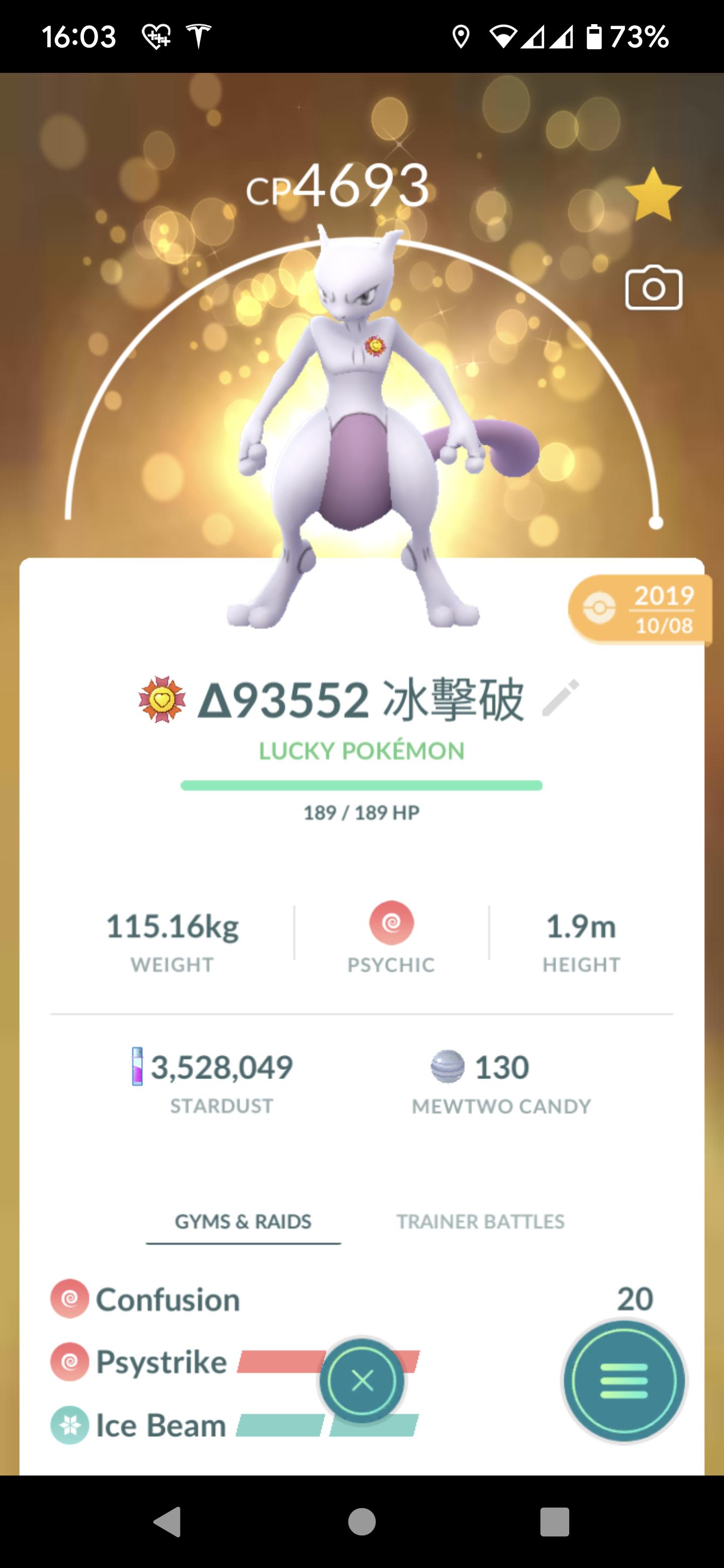Open recent apps from the navigation bar
724x1568 pixels.
(x=554, y=1522)
